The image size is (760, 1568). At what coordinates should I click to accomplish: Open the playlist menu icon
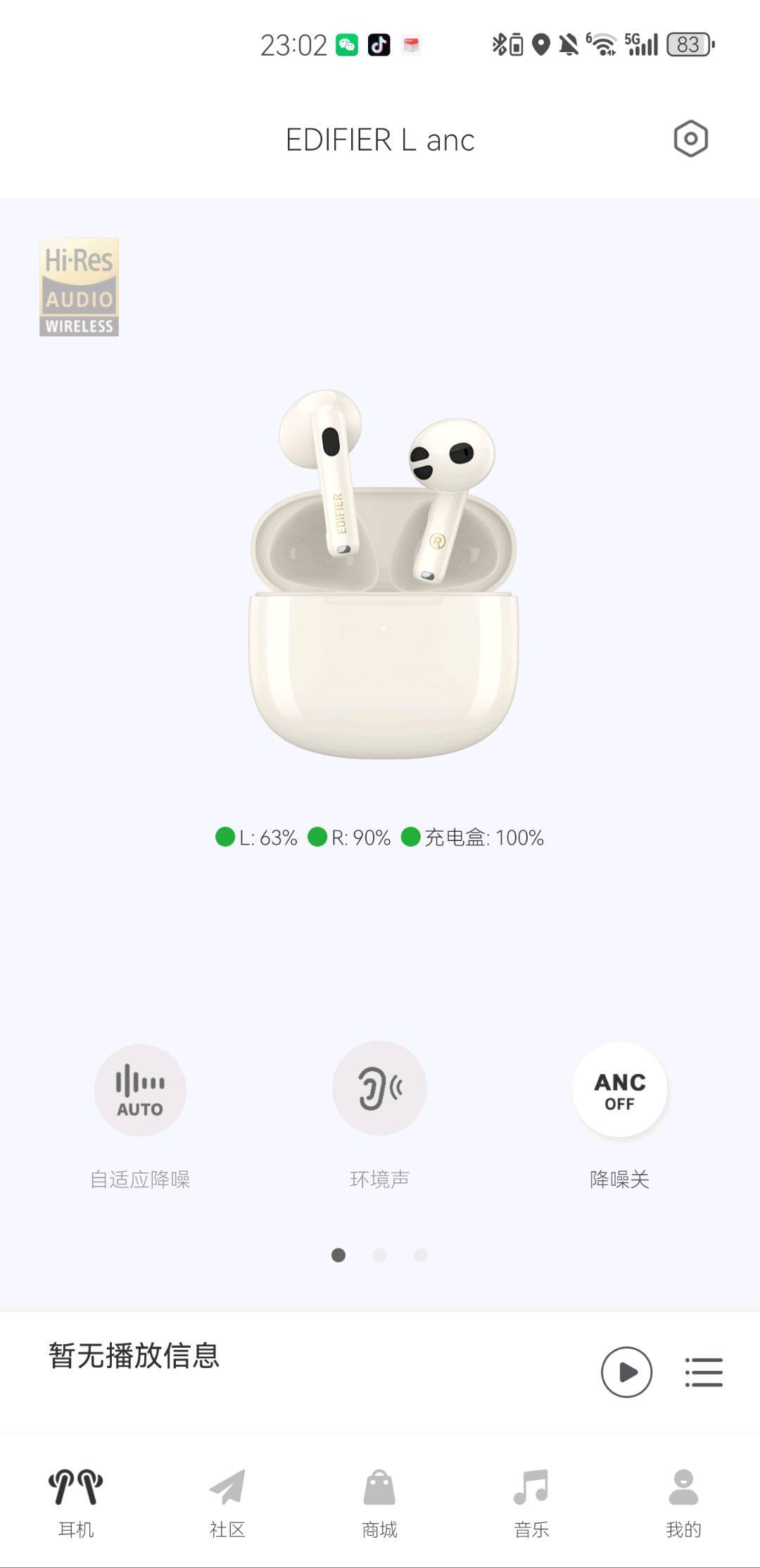click(x=704, y=1372)
